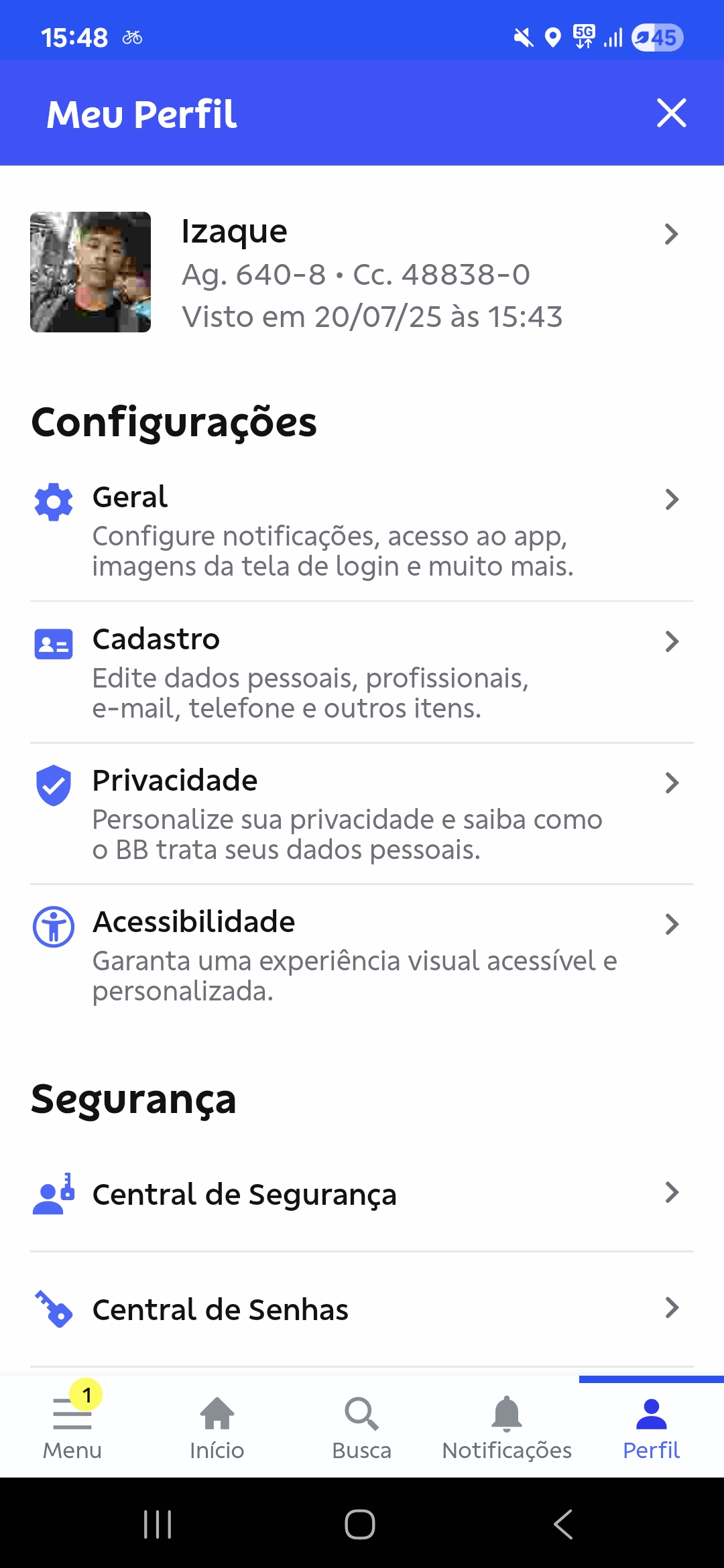Go to the system home screen

click(360, 1524)
